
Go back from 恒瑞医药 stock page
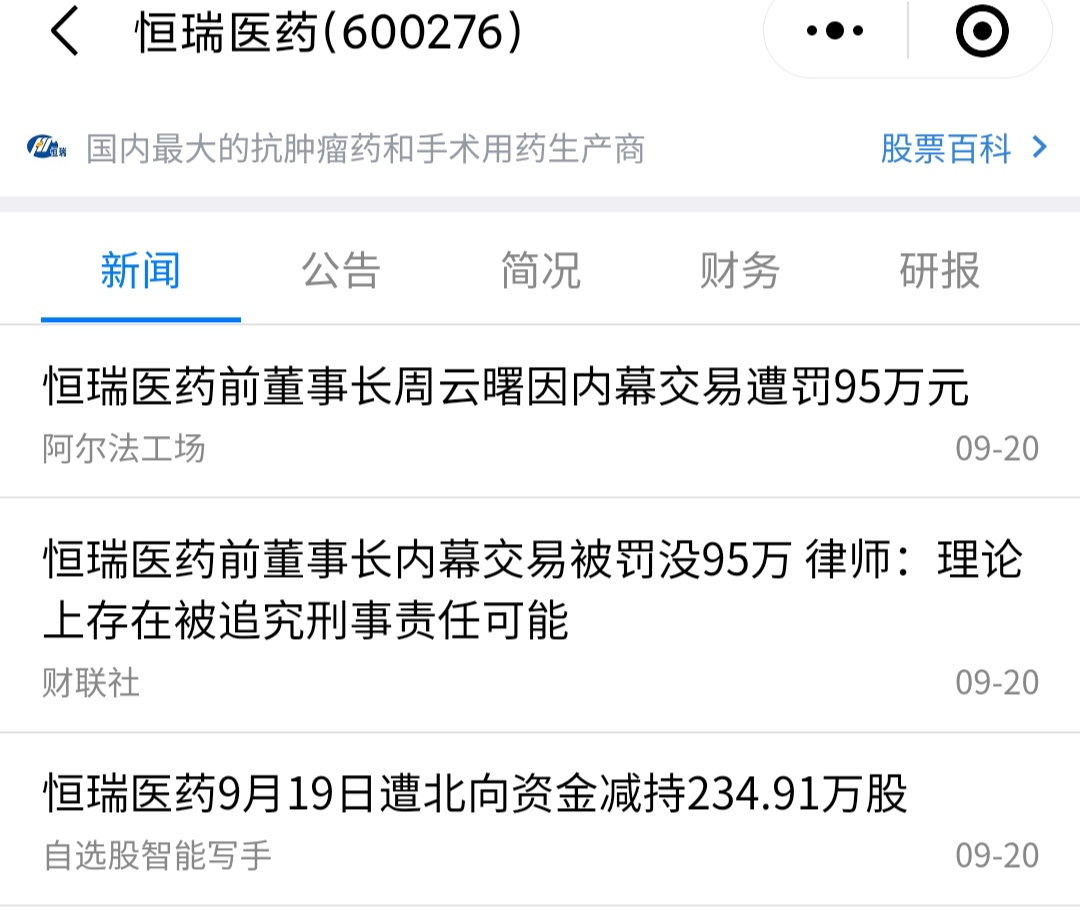65,33
